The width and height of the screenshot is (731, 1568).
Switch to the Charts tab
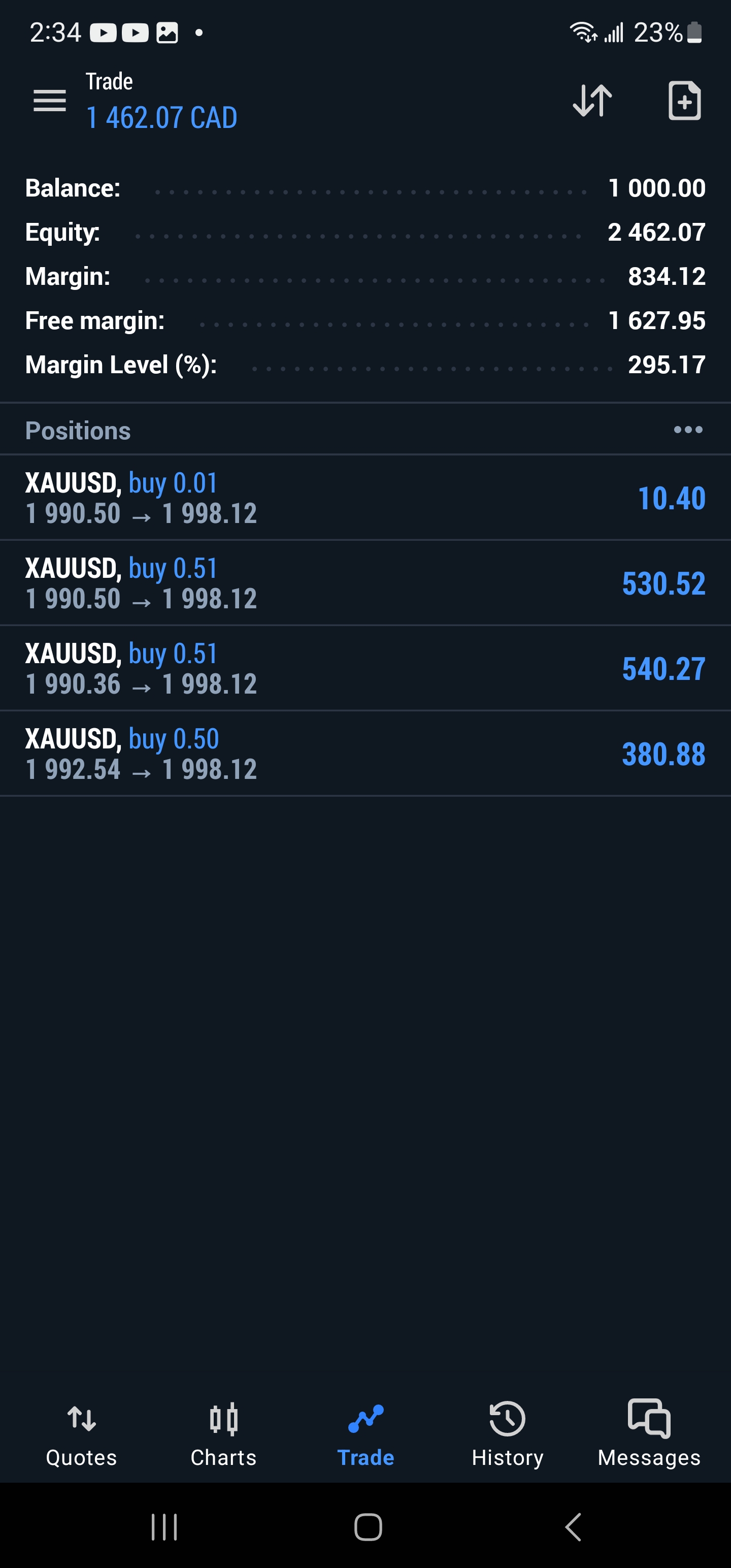[x=223, y=1434]
